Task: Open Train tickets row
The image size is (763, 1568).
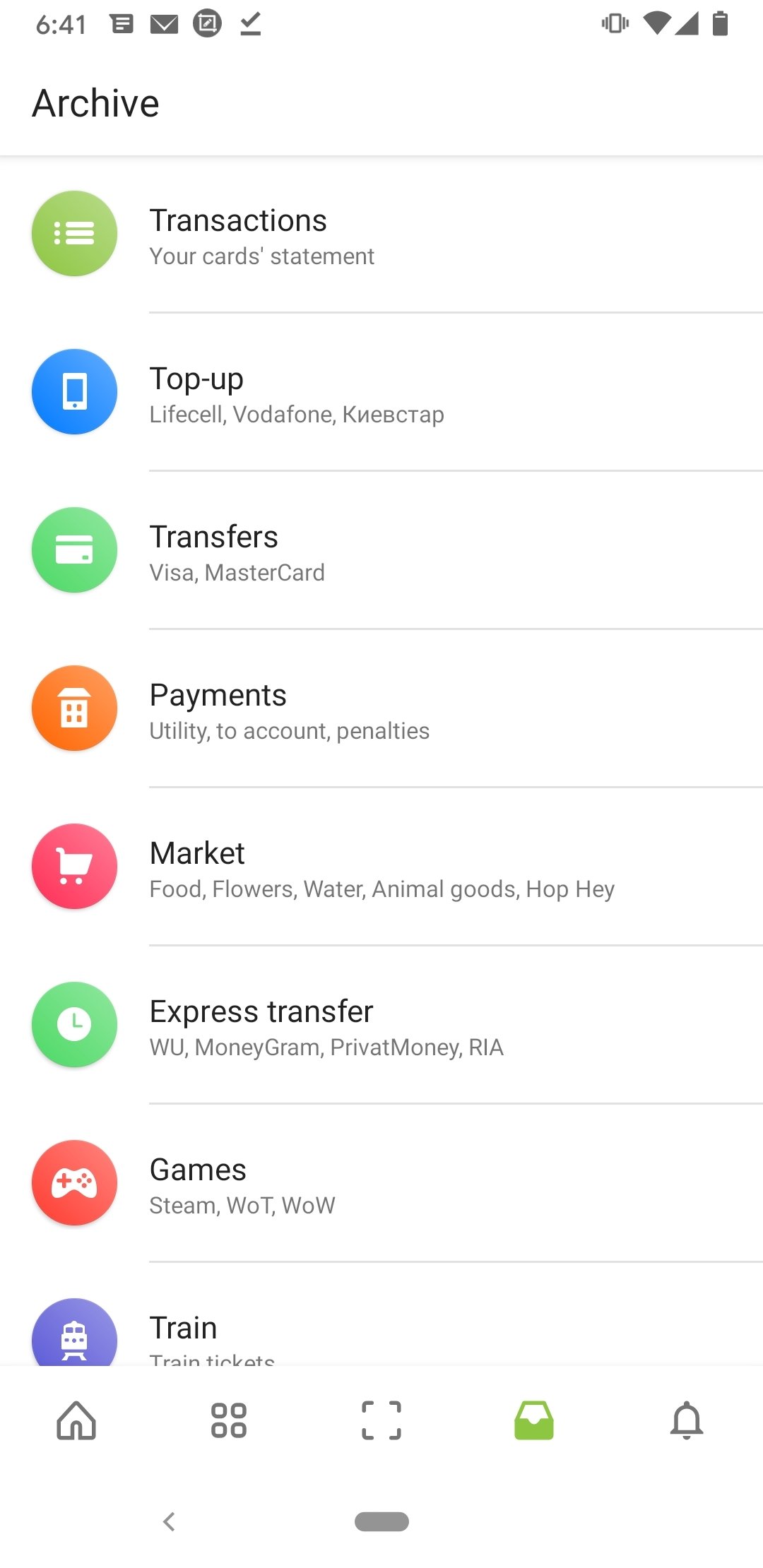Action: coord(381,1315)
